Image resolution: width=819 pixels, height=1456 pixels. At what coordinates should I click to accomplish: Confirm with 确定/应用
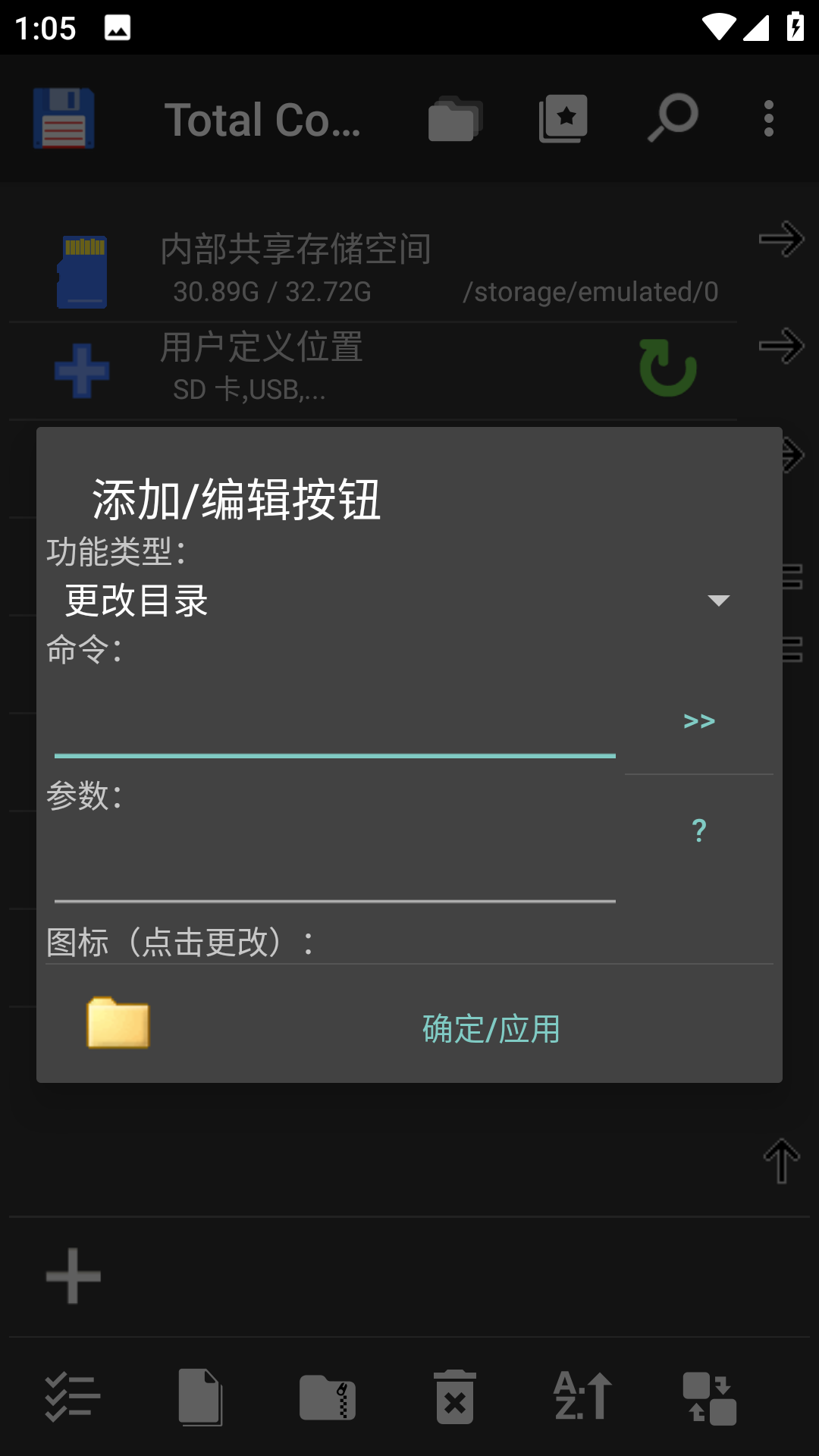click(x=491, y=1029)
